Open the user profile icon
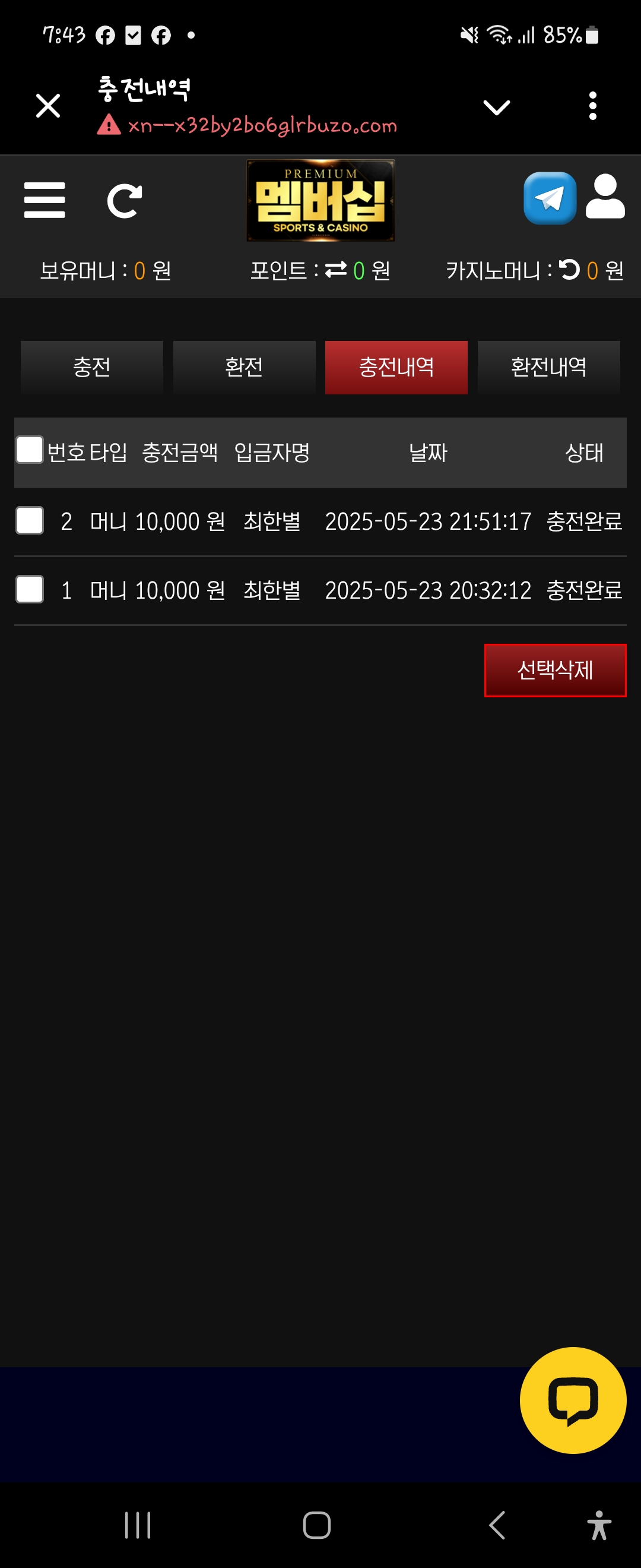This screenshot has width=641, height=1568. pos(605,197)
